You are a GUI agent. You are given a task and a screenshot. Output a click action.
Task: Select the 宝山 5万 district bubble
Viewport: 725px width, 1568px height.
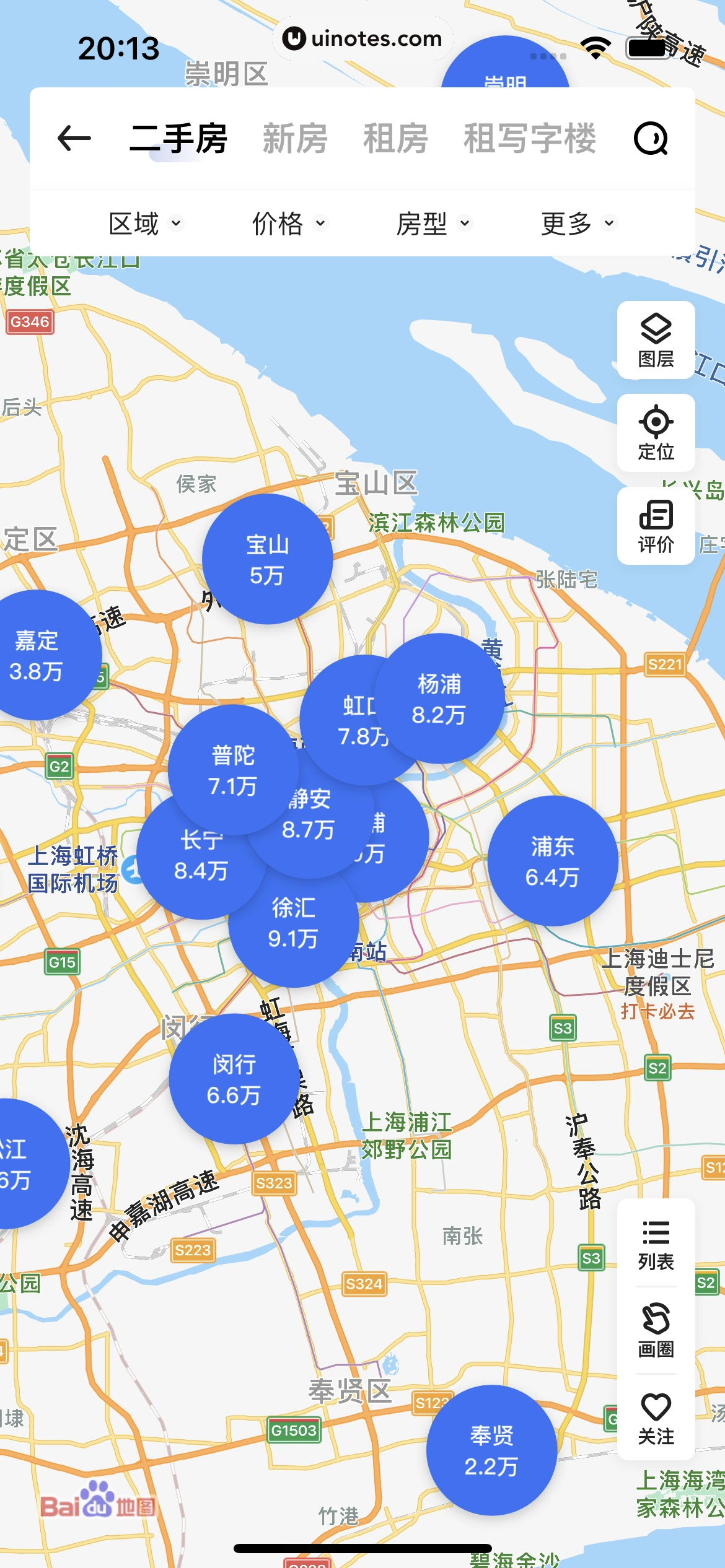(x=267, y=559)
